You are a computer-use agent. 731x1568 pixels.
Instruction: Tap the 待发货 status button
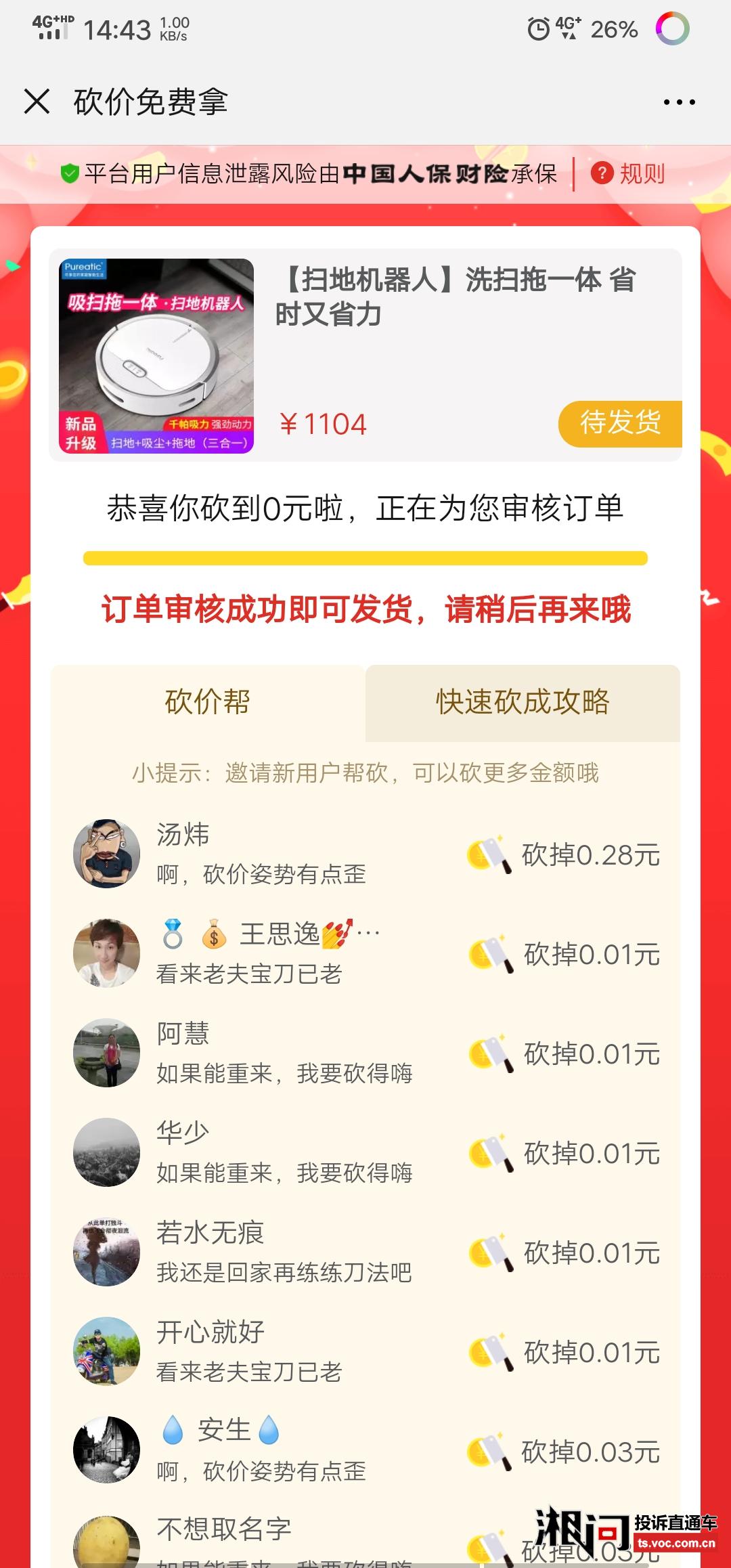(619, 423)
